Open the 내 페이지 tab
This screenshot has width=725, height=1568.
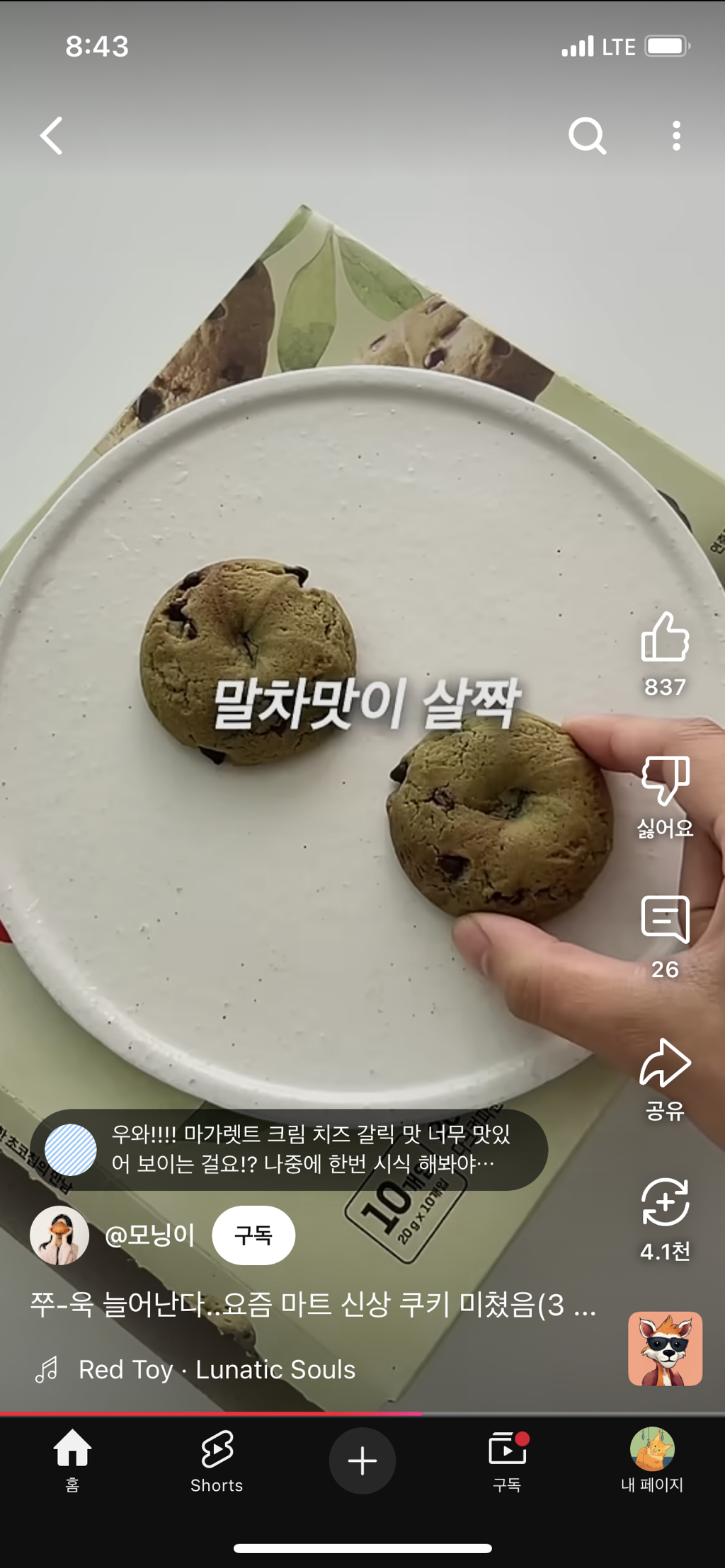[x=652, y=1460]
